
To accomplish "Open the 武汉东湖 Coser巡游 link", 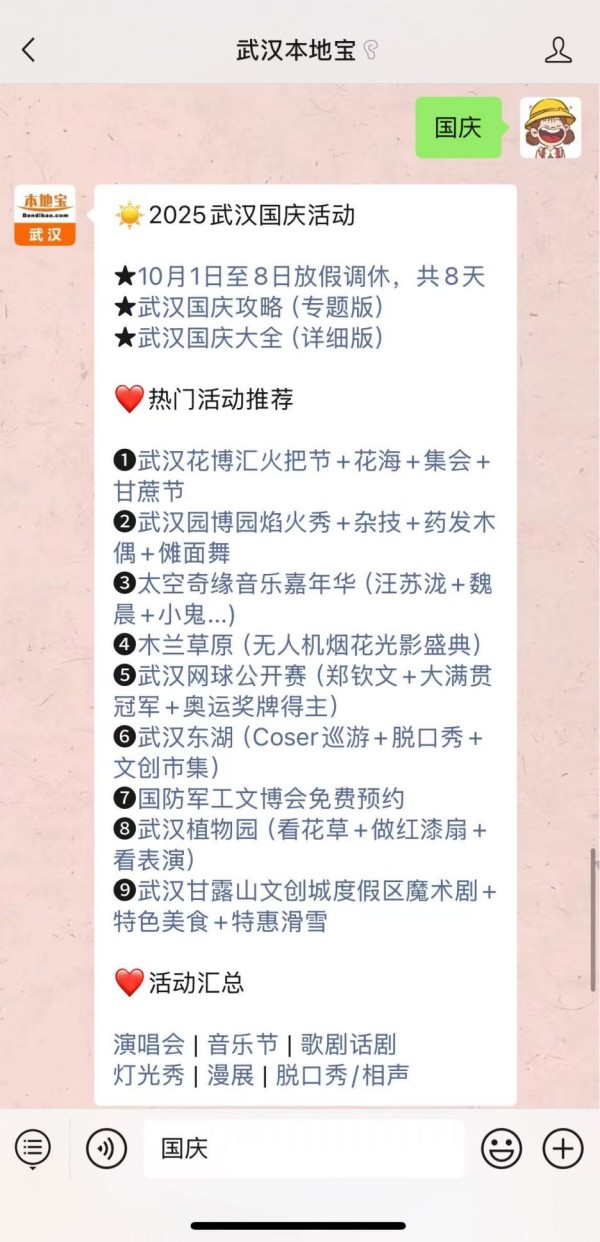I will [300, 738].
